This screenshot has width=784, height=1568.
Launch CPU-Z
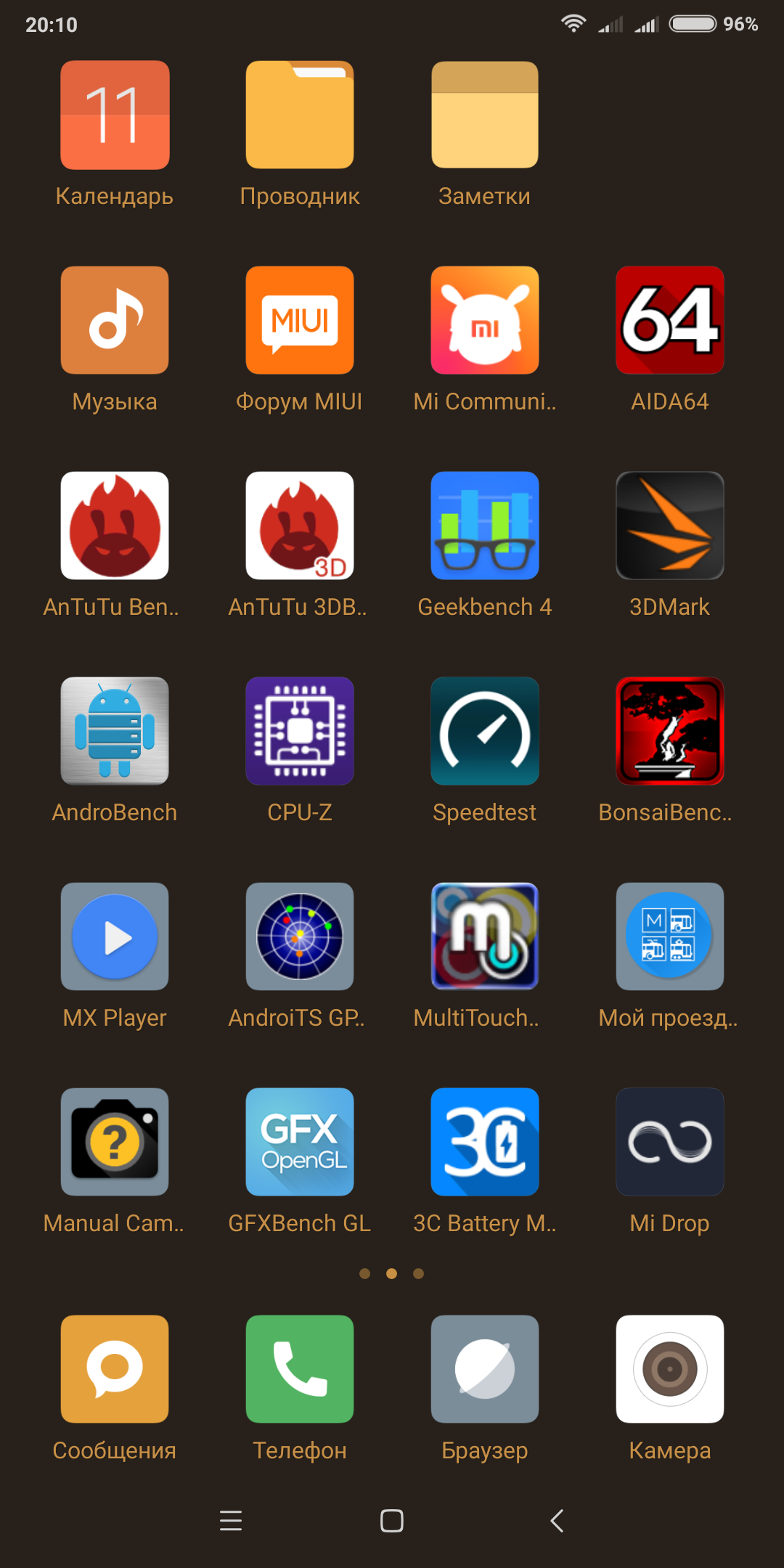pos(300,731)
